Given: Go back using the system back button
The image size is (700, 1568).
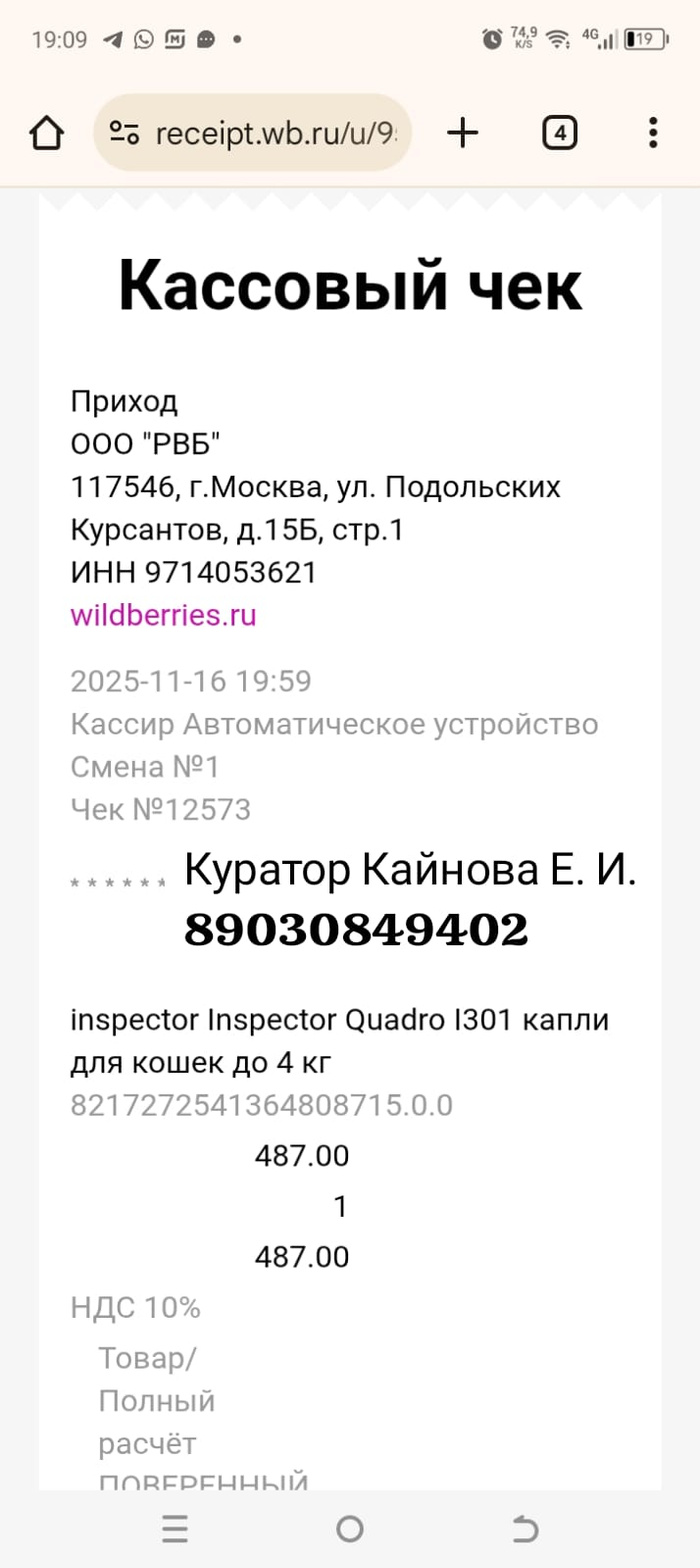Looking at the screenshot, I should pyautogui.click(x=524, y=1528).
